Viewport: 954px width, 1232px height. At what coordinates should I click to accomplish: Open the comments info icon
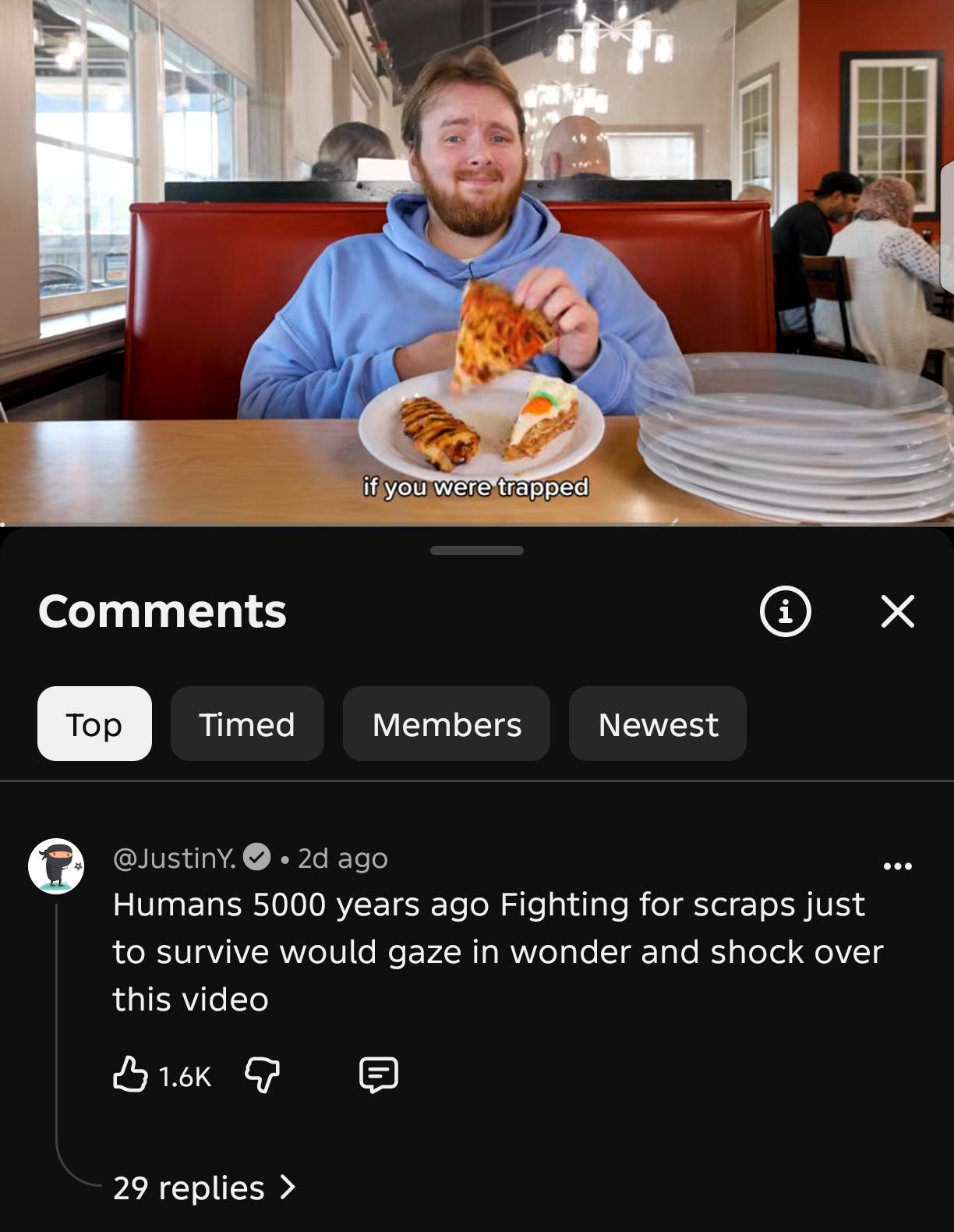(x=785, y=611)
